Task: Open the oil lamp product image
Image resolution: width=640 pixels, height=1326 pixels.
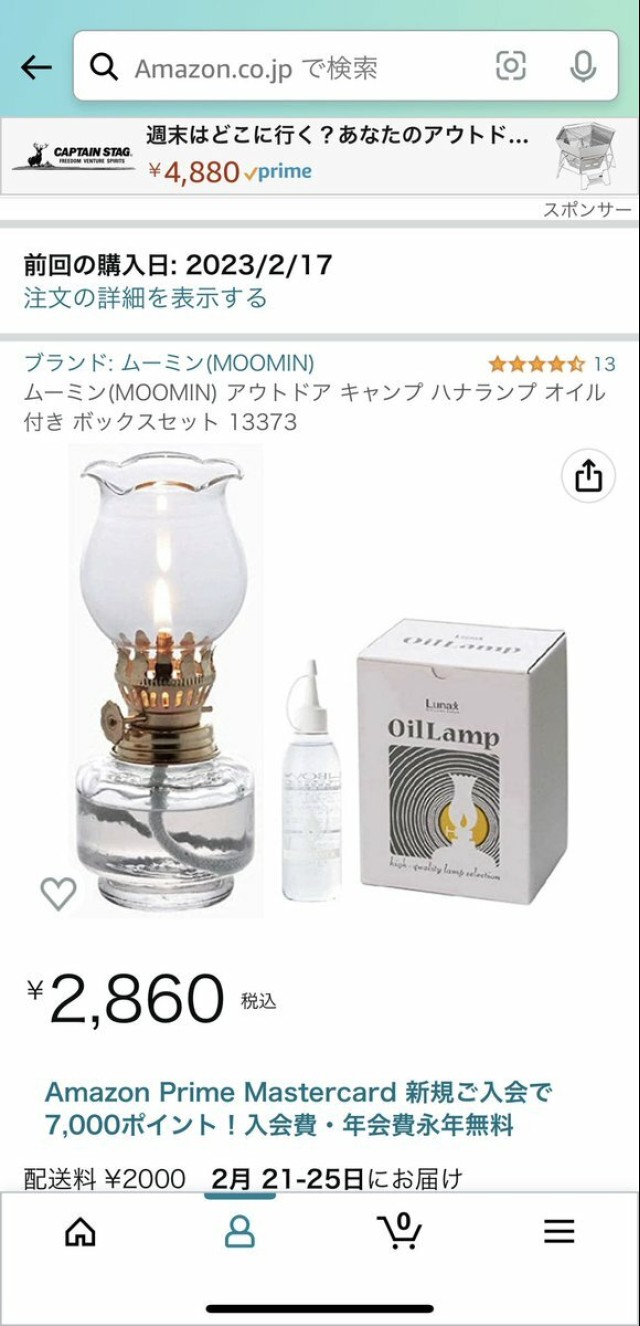Action: click(x=320, y=680)
